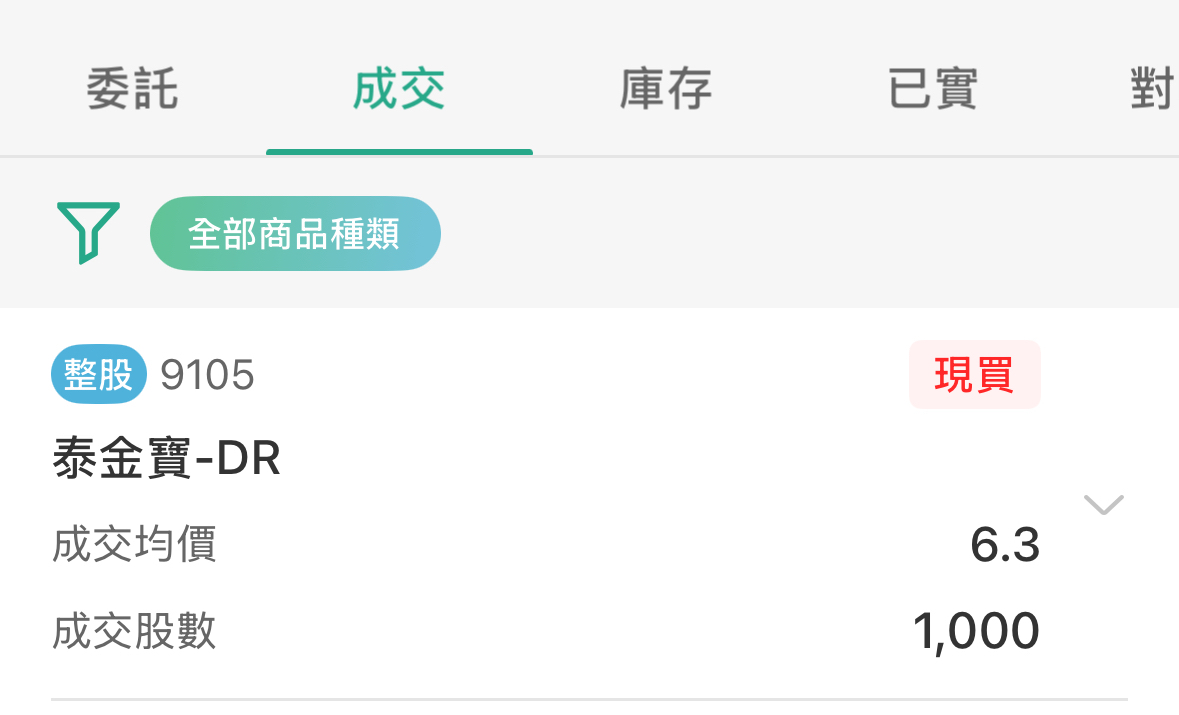Open the 9105 泰金寶-DR trade record

pos(500,460)
